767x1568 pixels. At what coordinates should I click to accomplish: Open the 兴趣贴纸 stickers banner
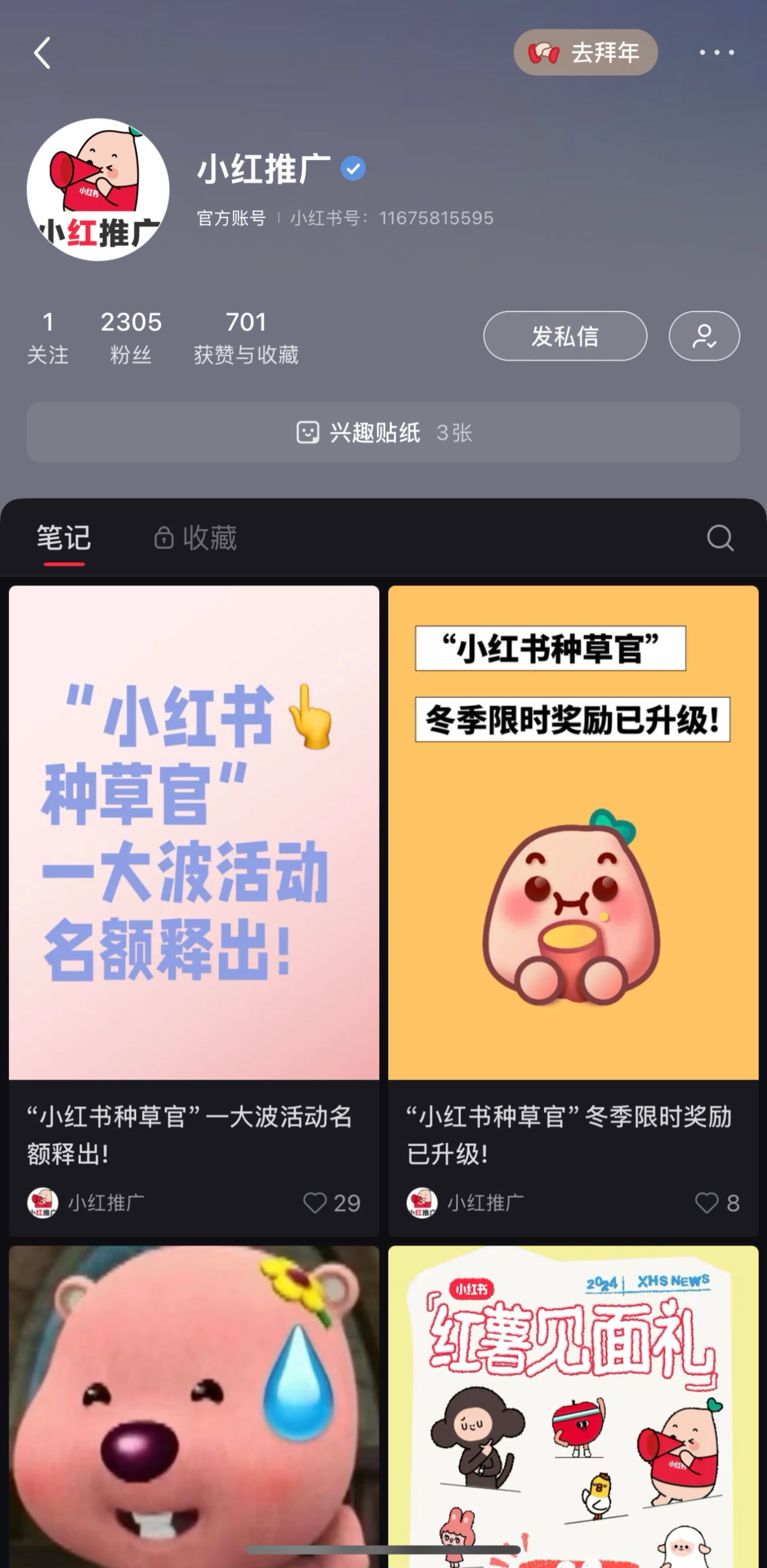[x=383, y=432]
